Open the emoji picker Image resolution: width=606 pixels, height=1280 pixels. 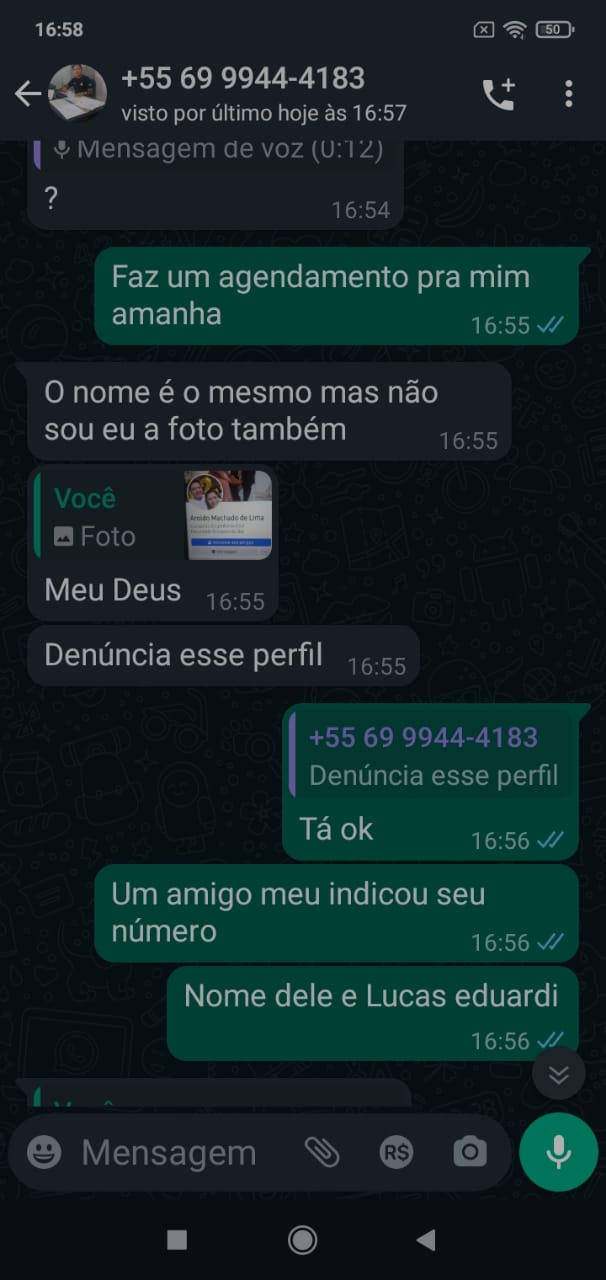[x=44, y=1153]
